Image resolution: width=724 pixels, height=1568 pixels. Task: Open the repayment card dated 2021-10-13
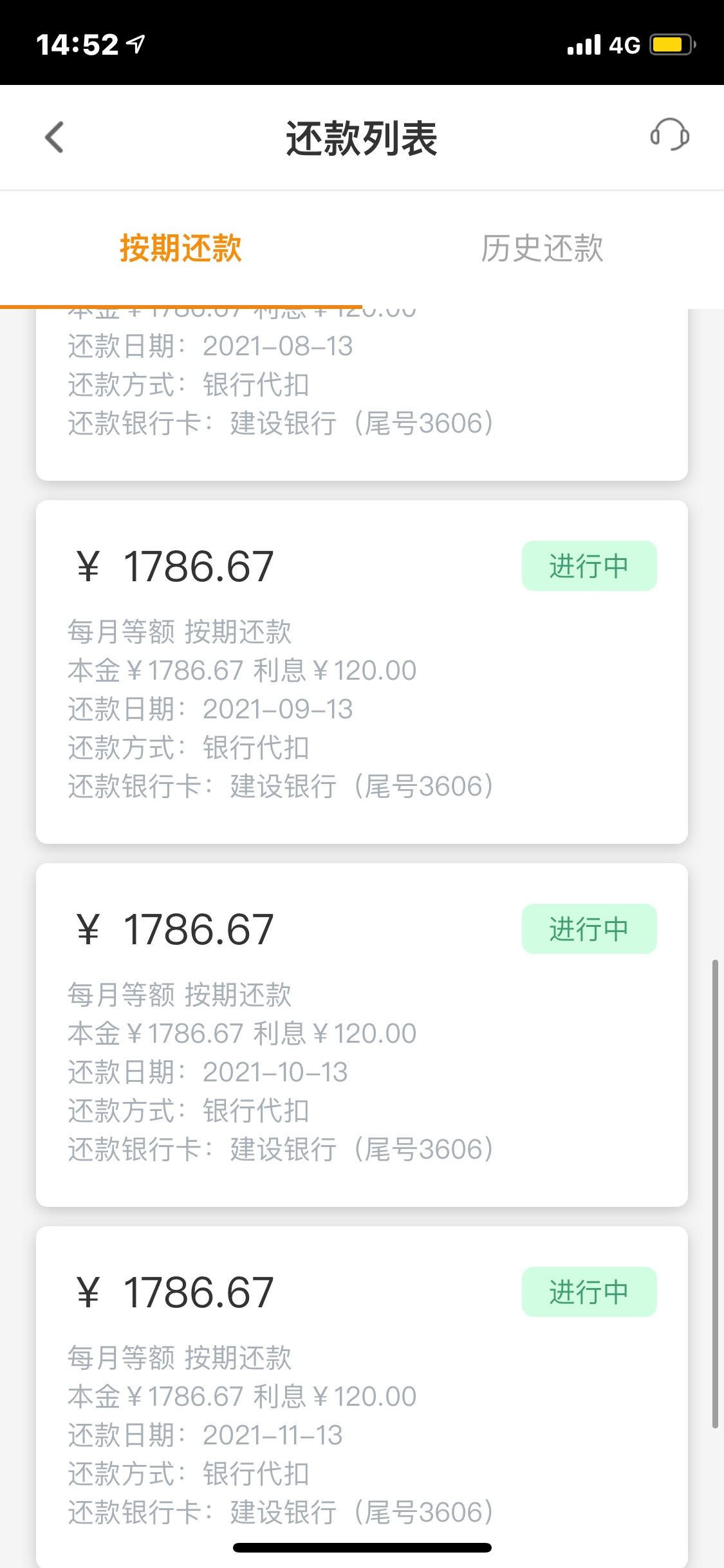362,1035
